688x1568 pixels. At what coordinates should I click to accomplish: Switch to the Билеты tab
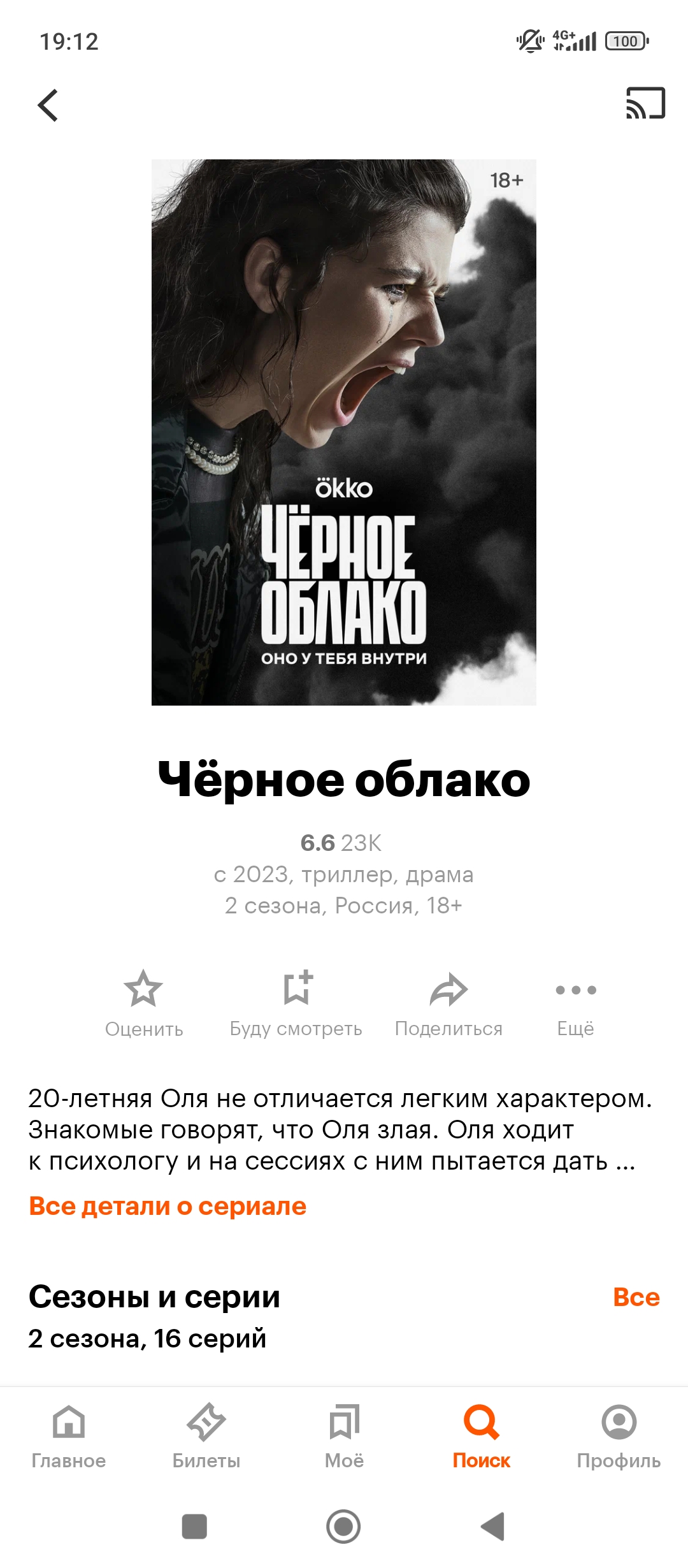point(206,1435)
